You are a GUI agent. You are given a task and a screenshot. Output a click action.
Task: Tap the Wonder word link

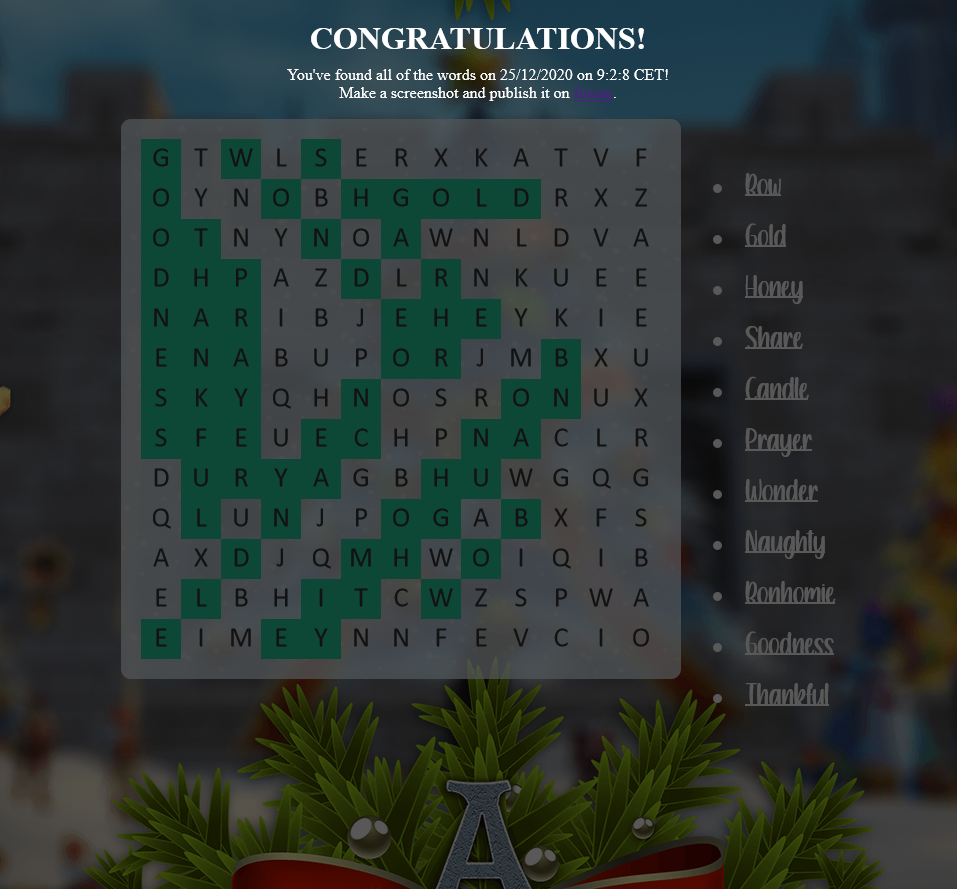781,491
